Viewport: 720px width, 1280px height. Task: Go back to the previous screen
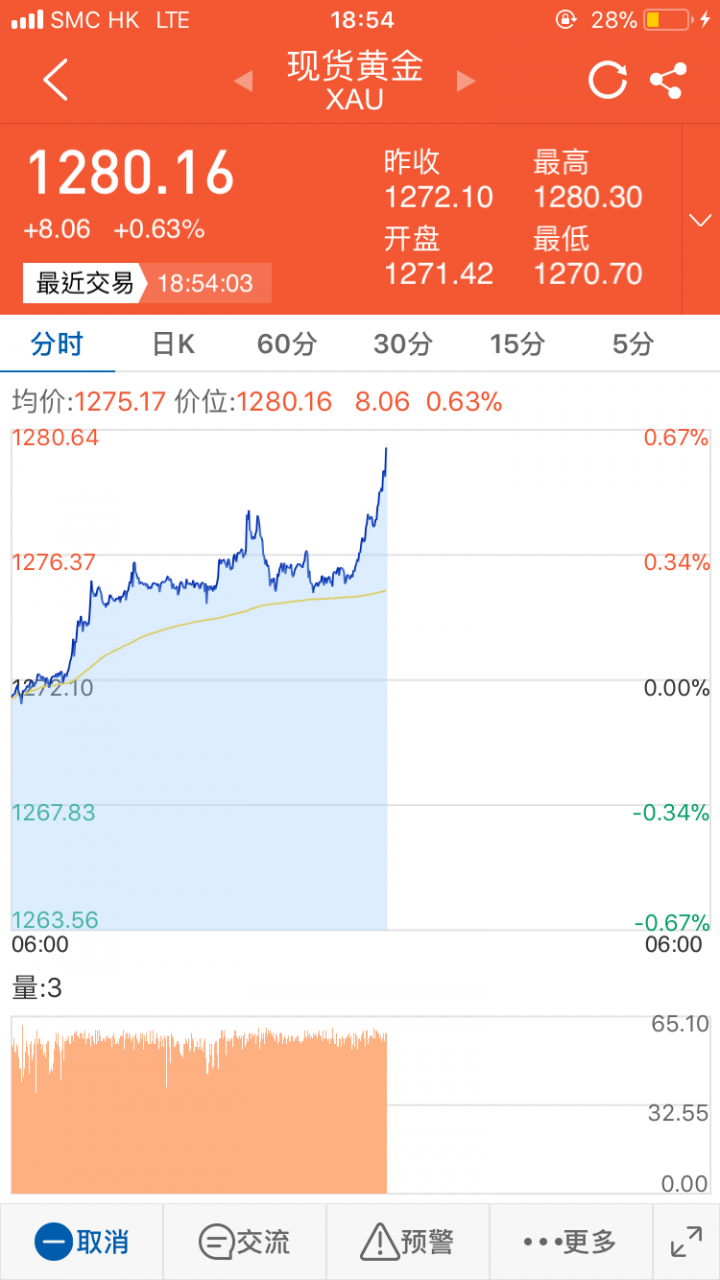coord(56,80)
